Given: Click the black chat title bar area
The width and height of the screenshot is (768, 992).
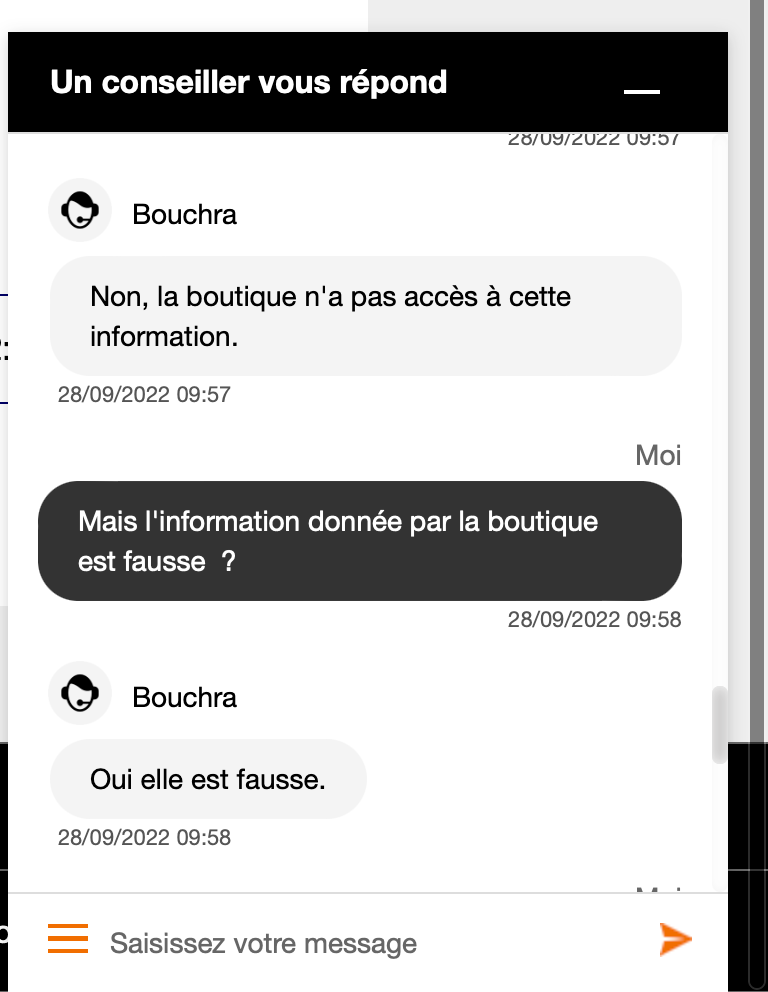Looking at the screenshot, I should point(367,82).
